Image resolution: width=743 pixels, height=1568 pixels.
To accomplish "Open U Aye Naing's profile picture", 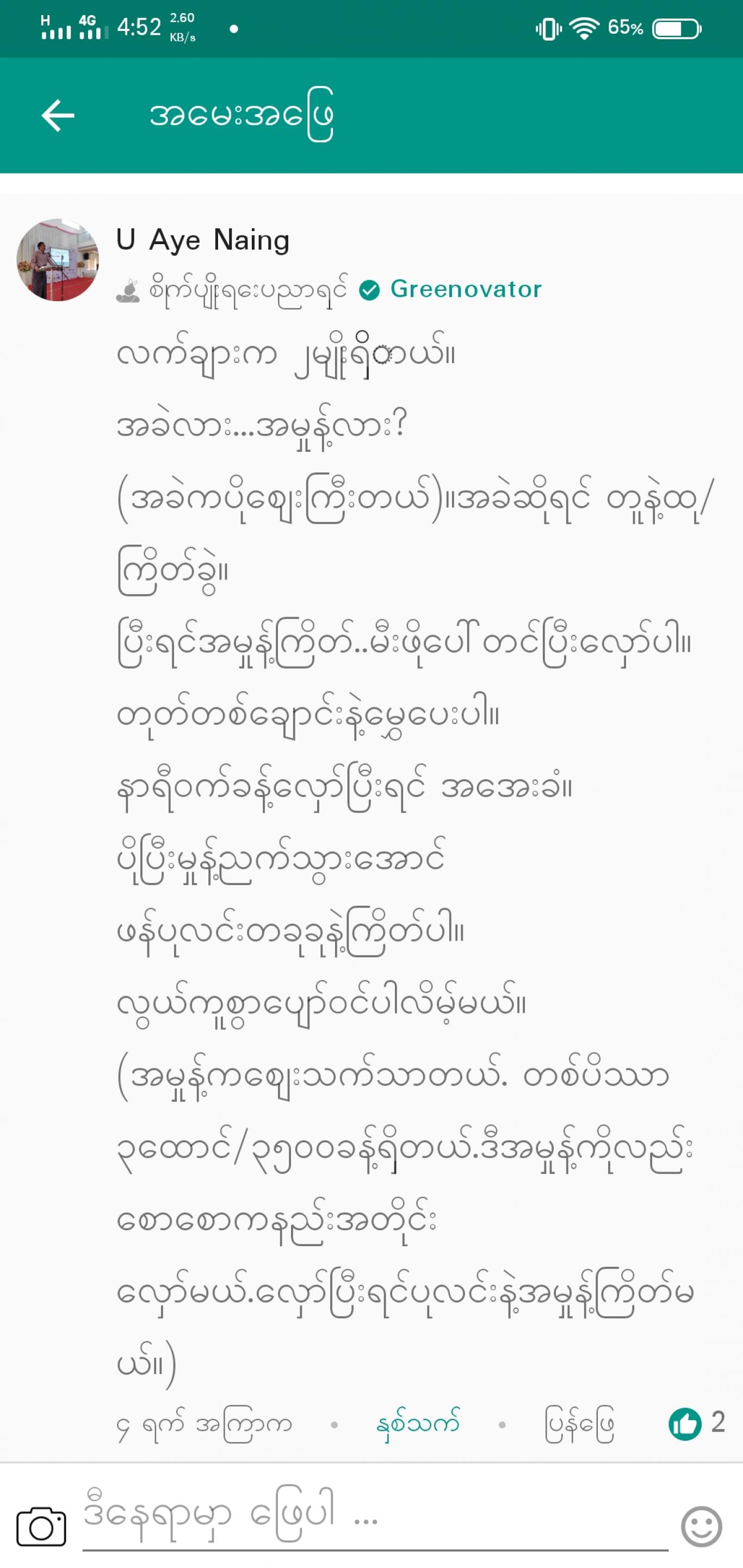I will click(57, 260).
